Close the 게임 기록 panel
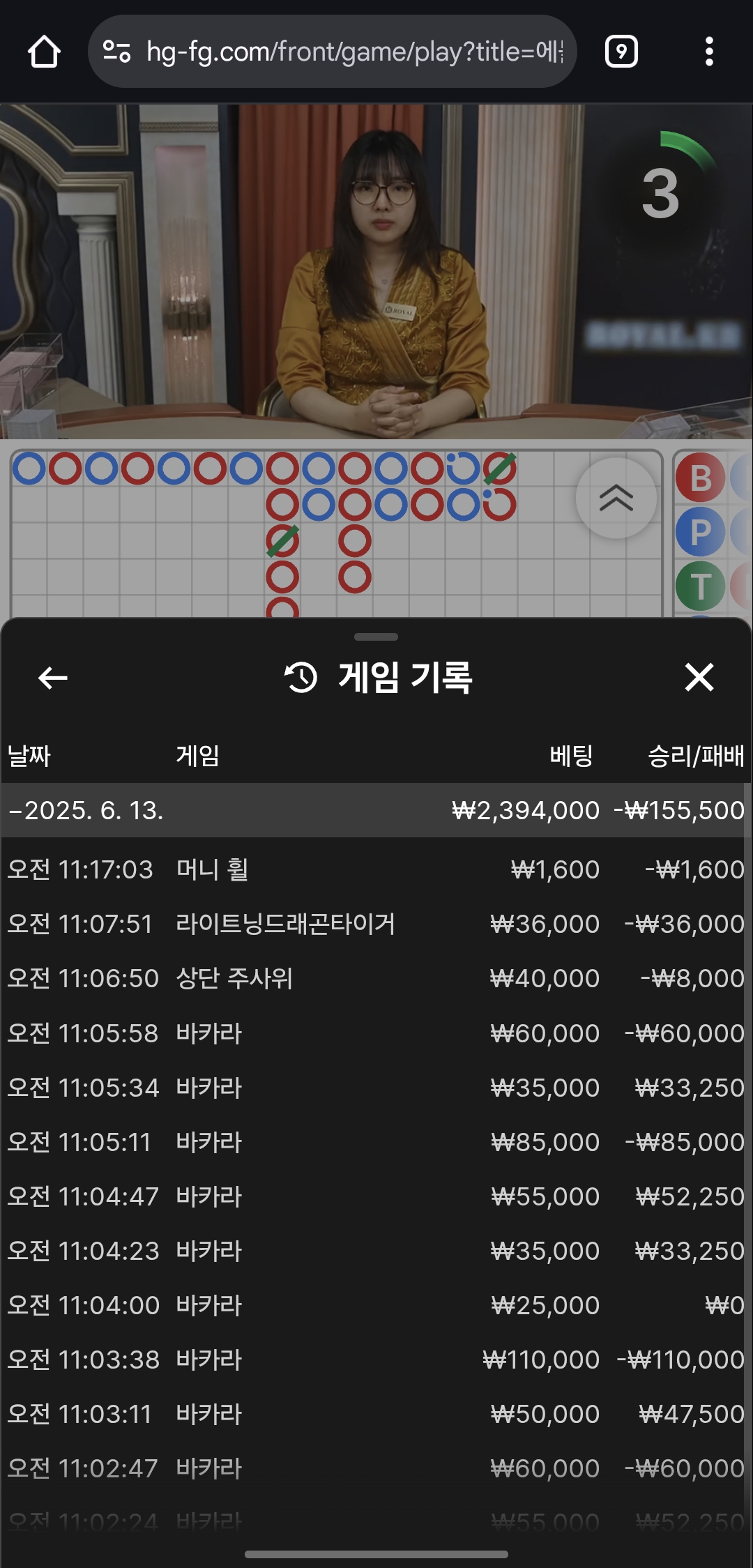The width and height of the screenshot is (753, 1568). (x=699, y=677)
